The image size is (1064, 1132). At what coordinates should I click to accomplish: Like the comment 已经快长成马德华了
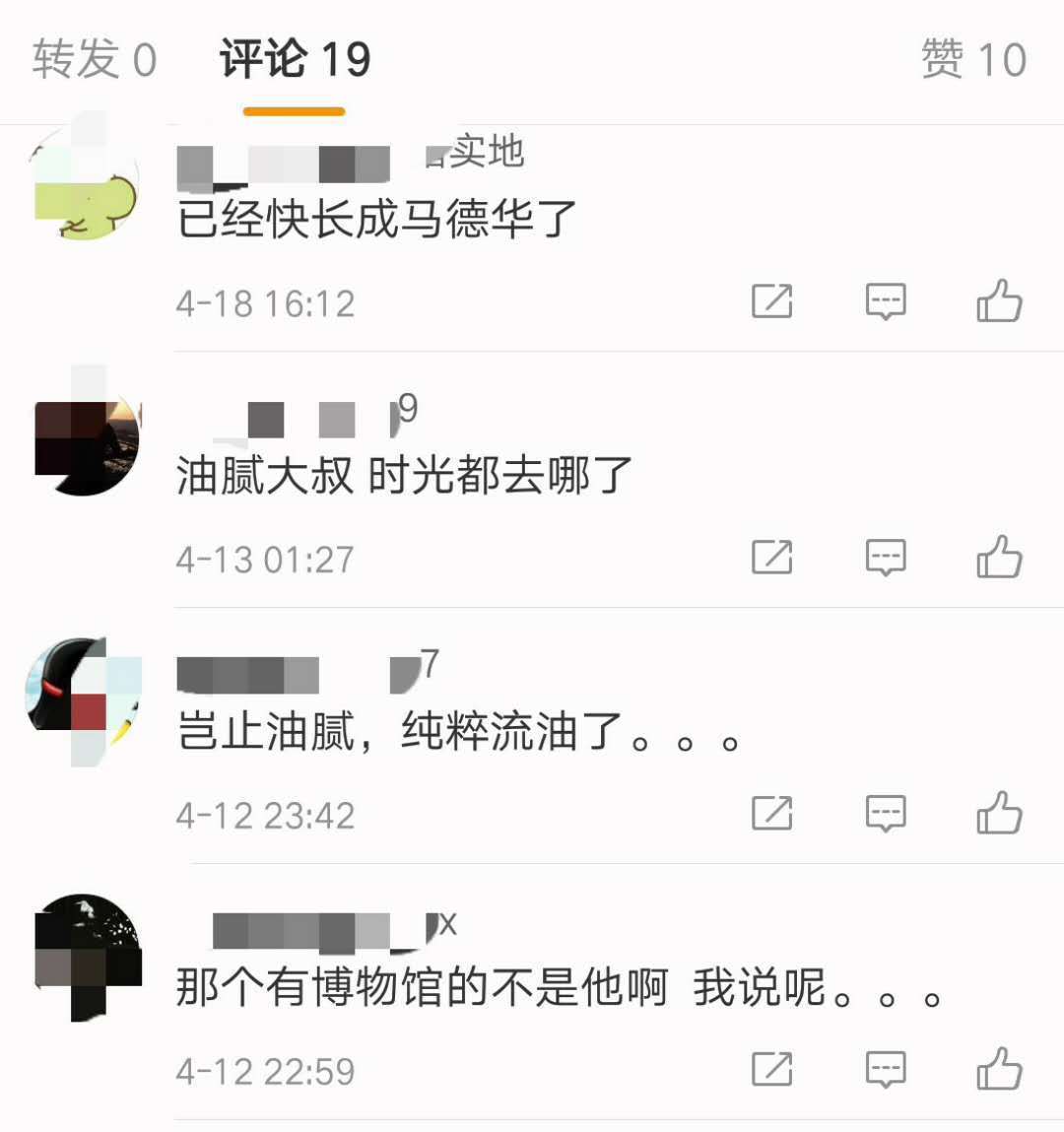pos(999,301)
